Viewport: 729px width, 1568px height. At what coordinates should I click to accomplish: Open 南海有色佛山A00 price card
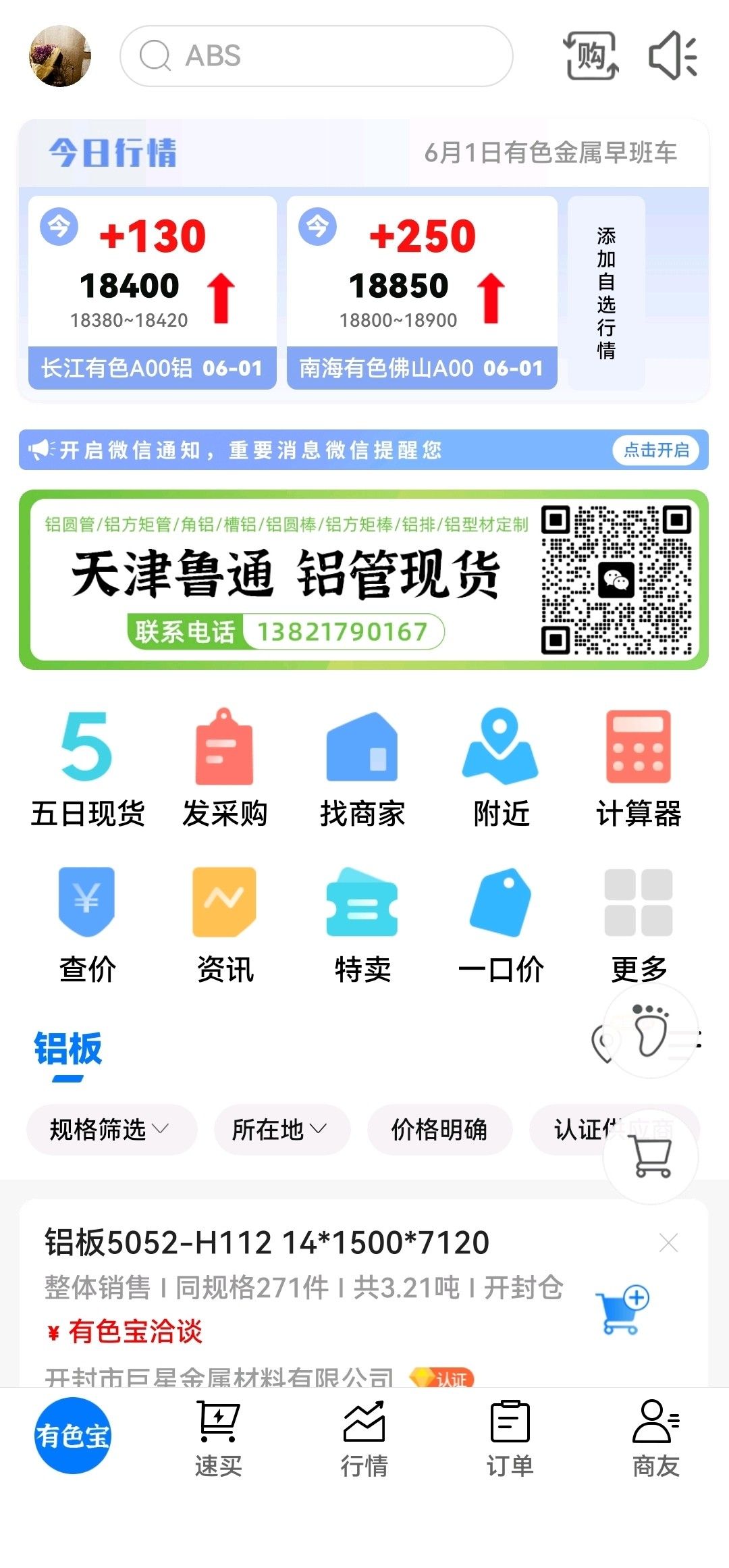tap(422, 292)
